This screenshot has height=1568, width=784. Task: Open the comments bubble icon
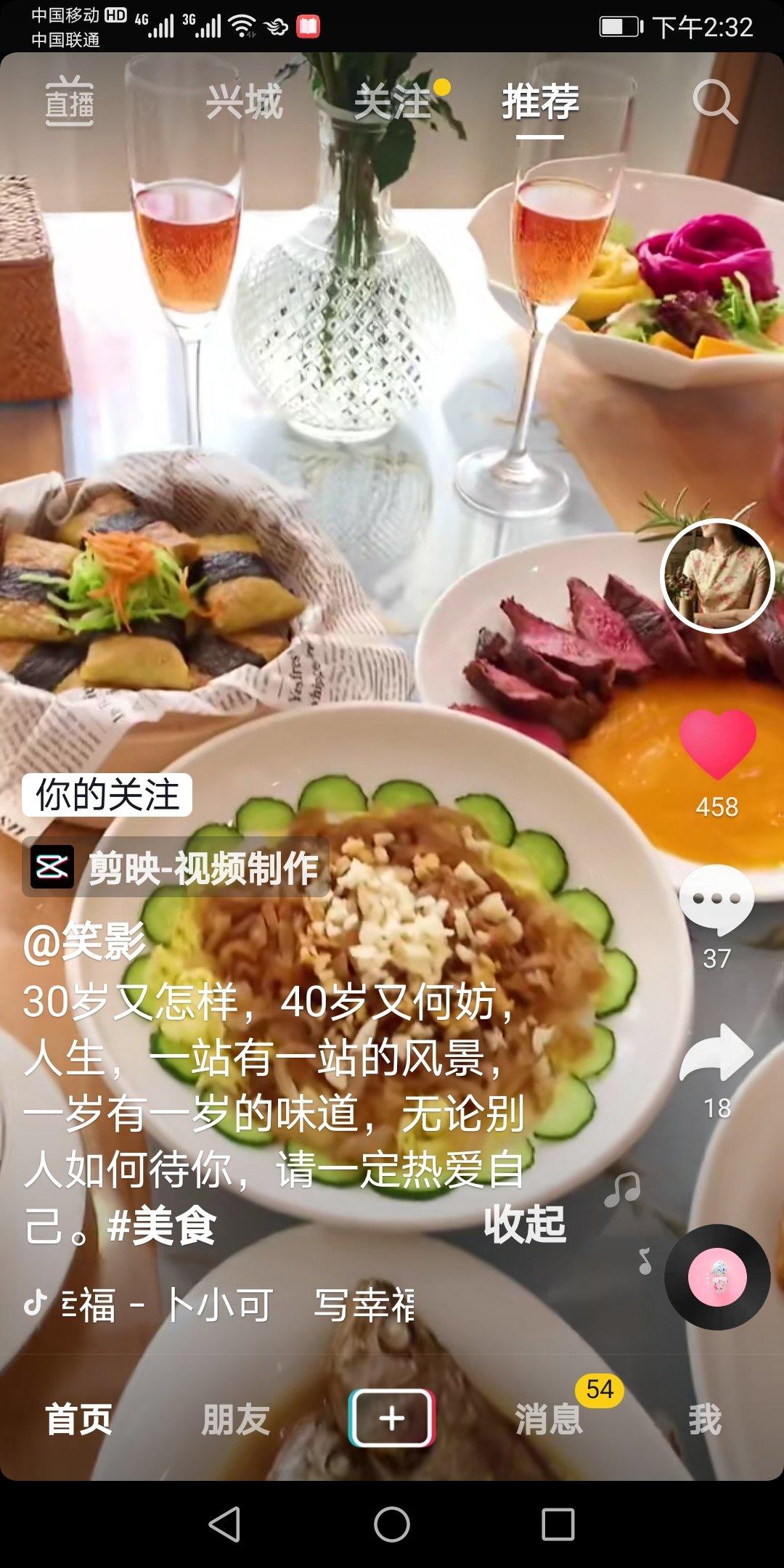716,902
